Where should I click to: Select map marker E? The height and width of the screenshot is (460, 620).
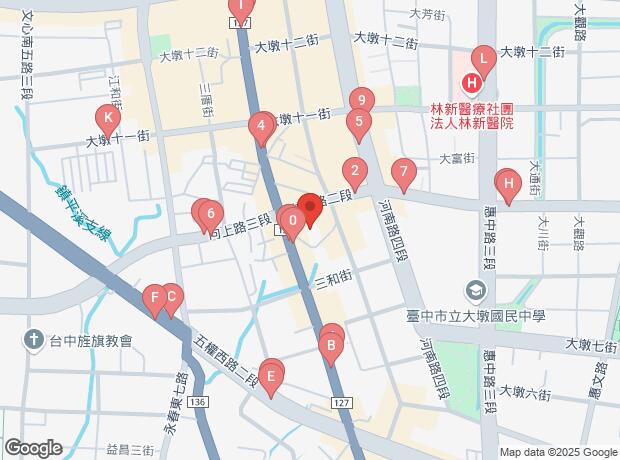pyautogui.click(x=269, y=376)
